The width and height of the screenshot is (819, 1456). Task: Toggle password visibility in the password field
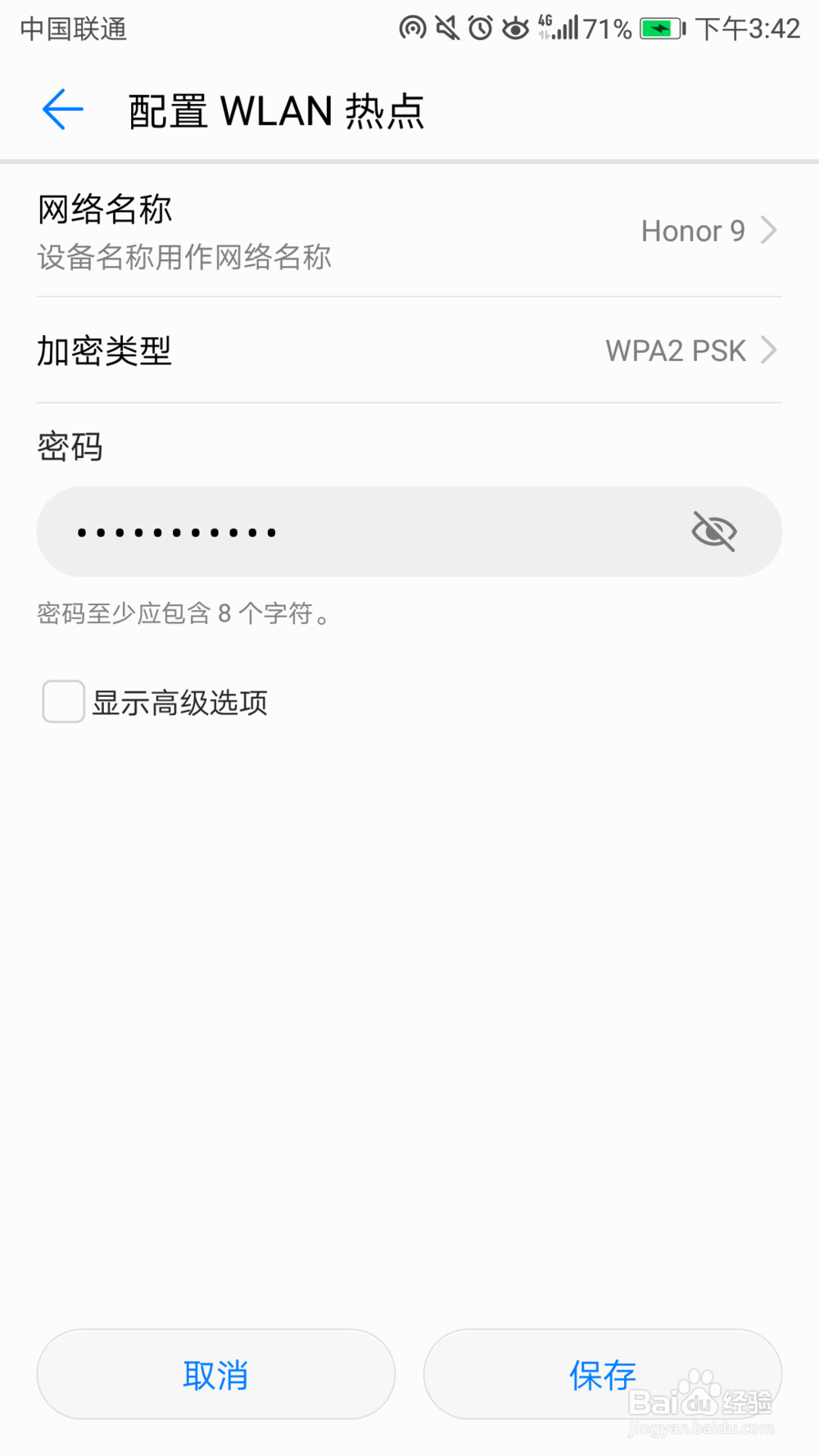click(713, 531)
